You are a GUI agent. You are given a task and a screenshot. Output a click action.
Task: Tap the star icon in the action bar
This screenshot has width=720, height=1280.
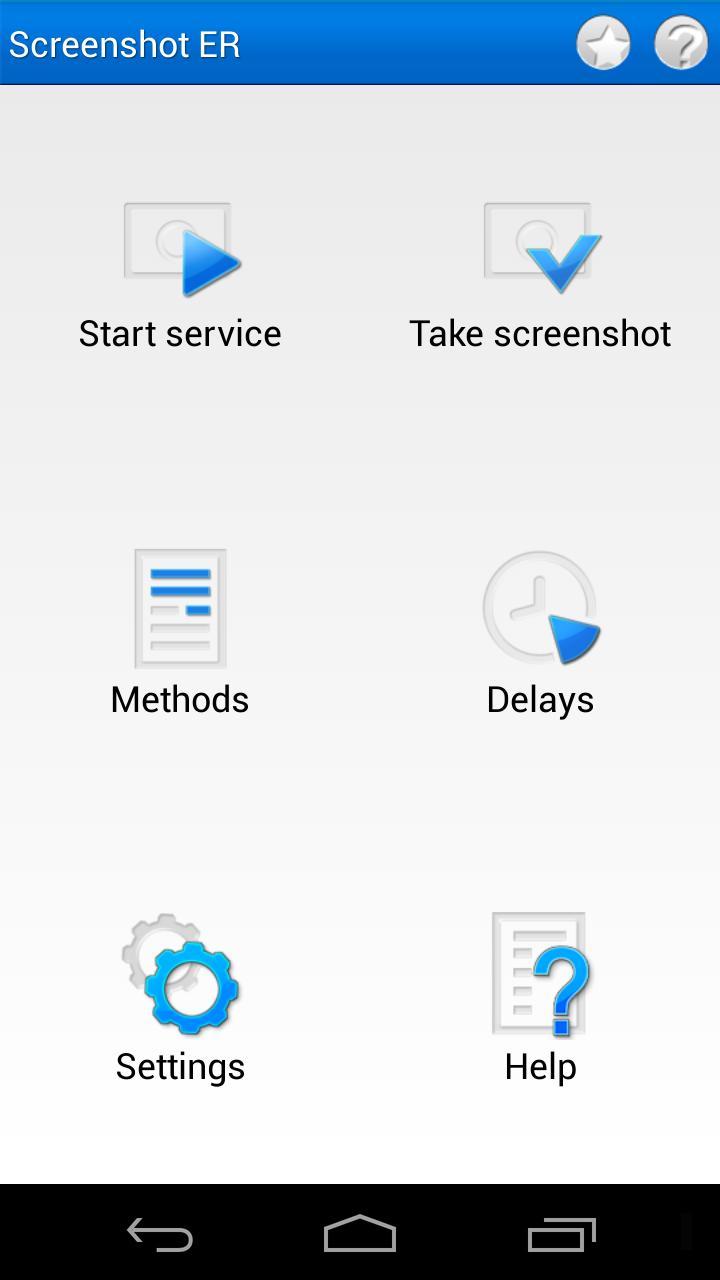point(603,42)
